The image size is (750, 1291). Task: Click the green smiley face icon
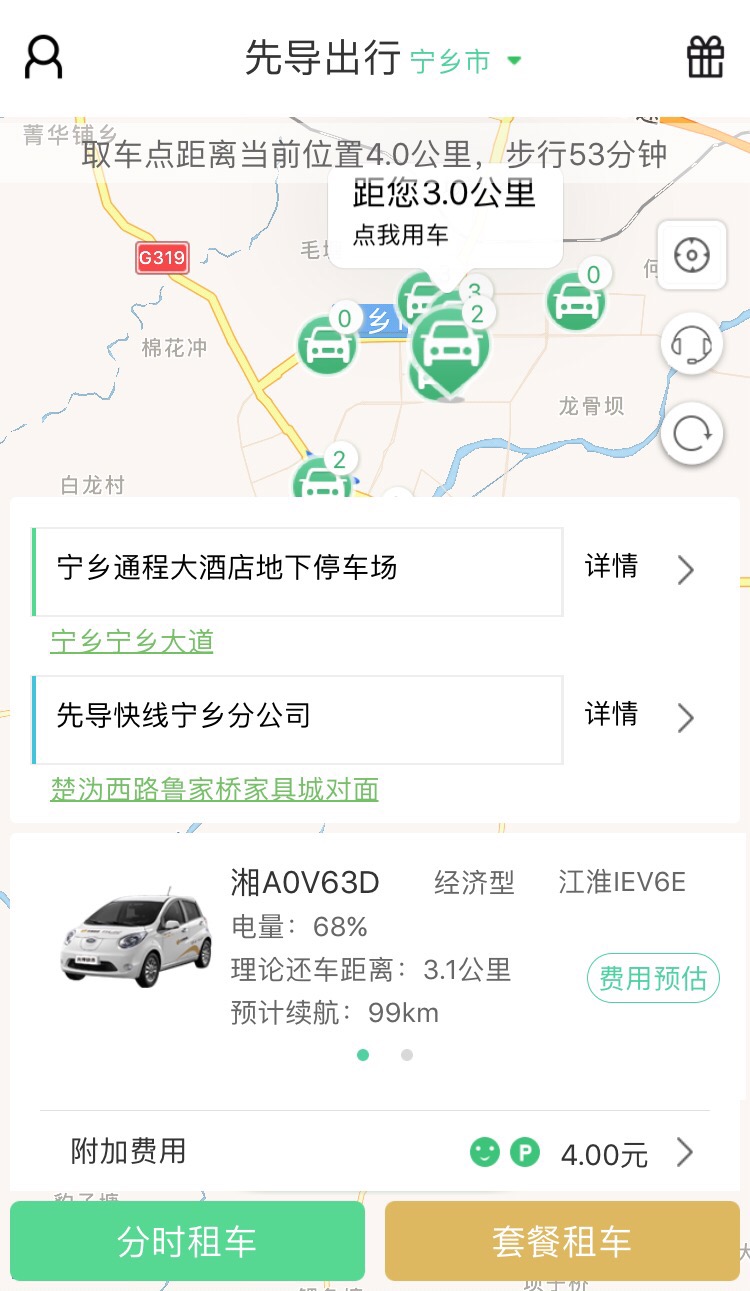tap(486, 1152)
